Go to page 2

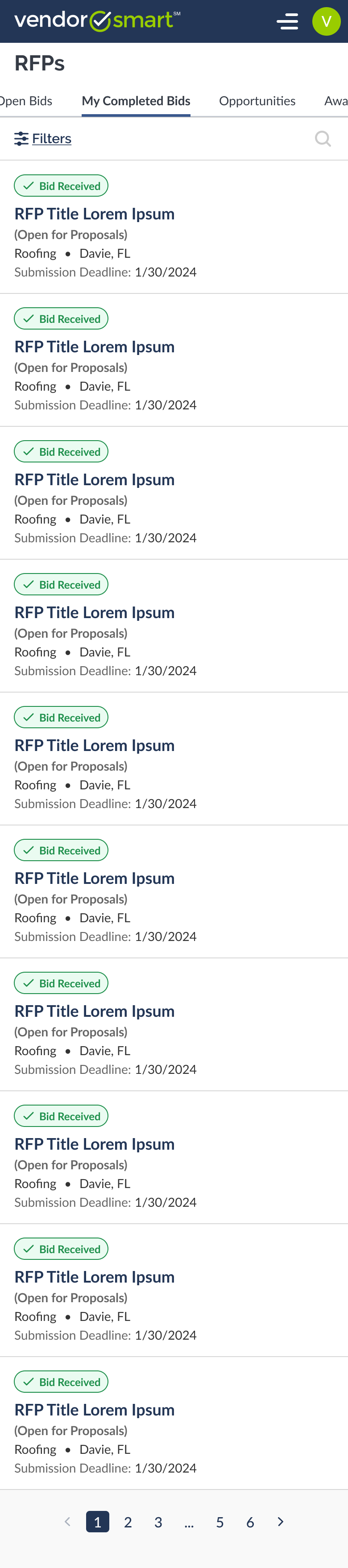[128, 1522]
